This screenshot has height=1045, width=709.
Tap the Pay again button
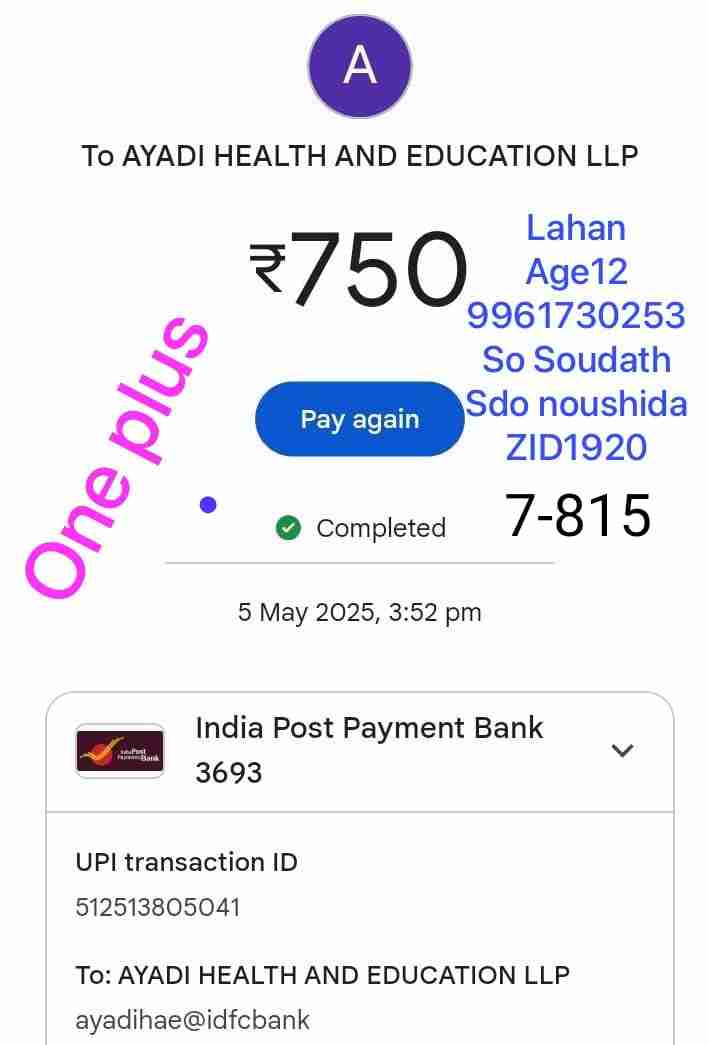(359, 419)
